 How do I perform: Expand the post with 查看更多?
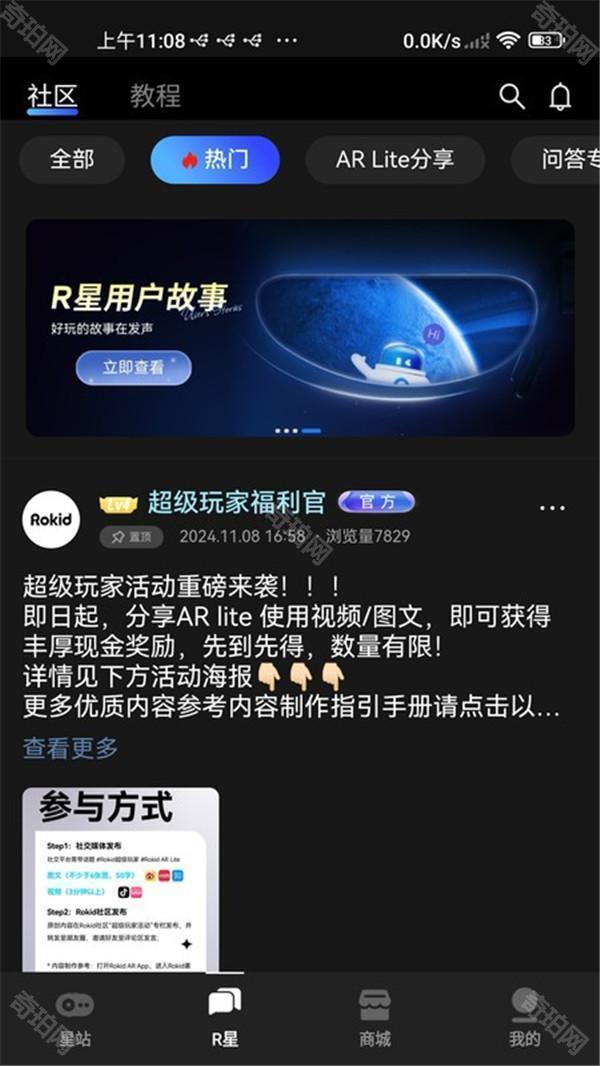pyautogui.click(x=71, y=748)
